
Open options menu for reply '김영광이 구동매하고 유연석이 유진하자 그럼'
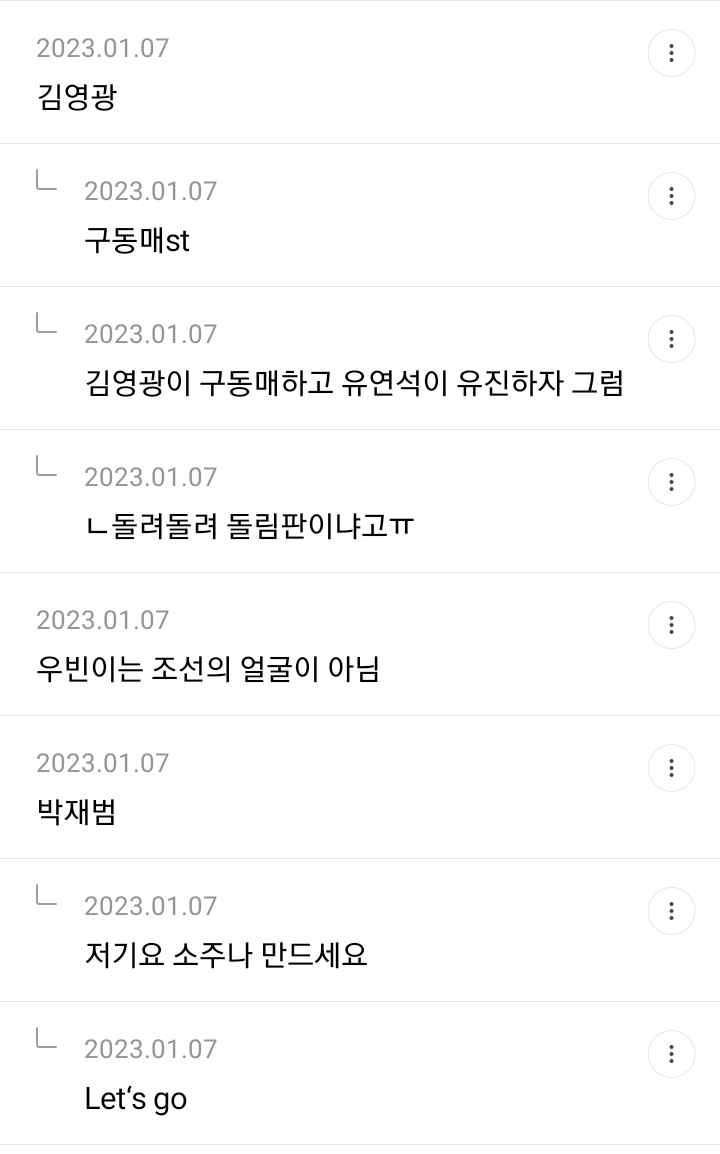(671, 339)
